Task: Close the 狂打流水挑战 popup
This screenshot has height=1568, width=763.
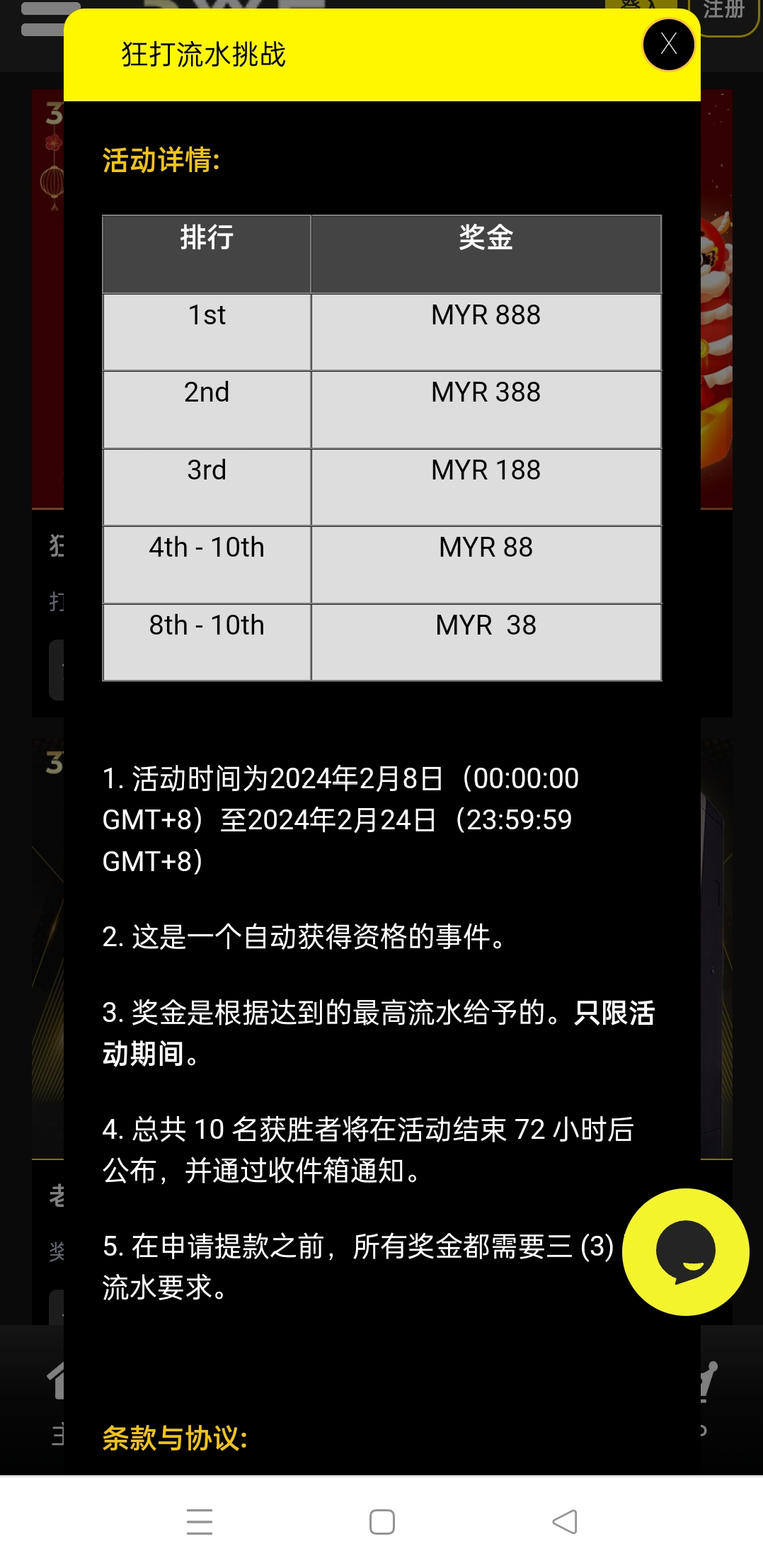Action: (x=667, y=44)
